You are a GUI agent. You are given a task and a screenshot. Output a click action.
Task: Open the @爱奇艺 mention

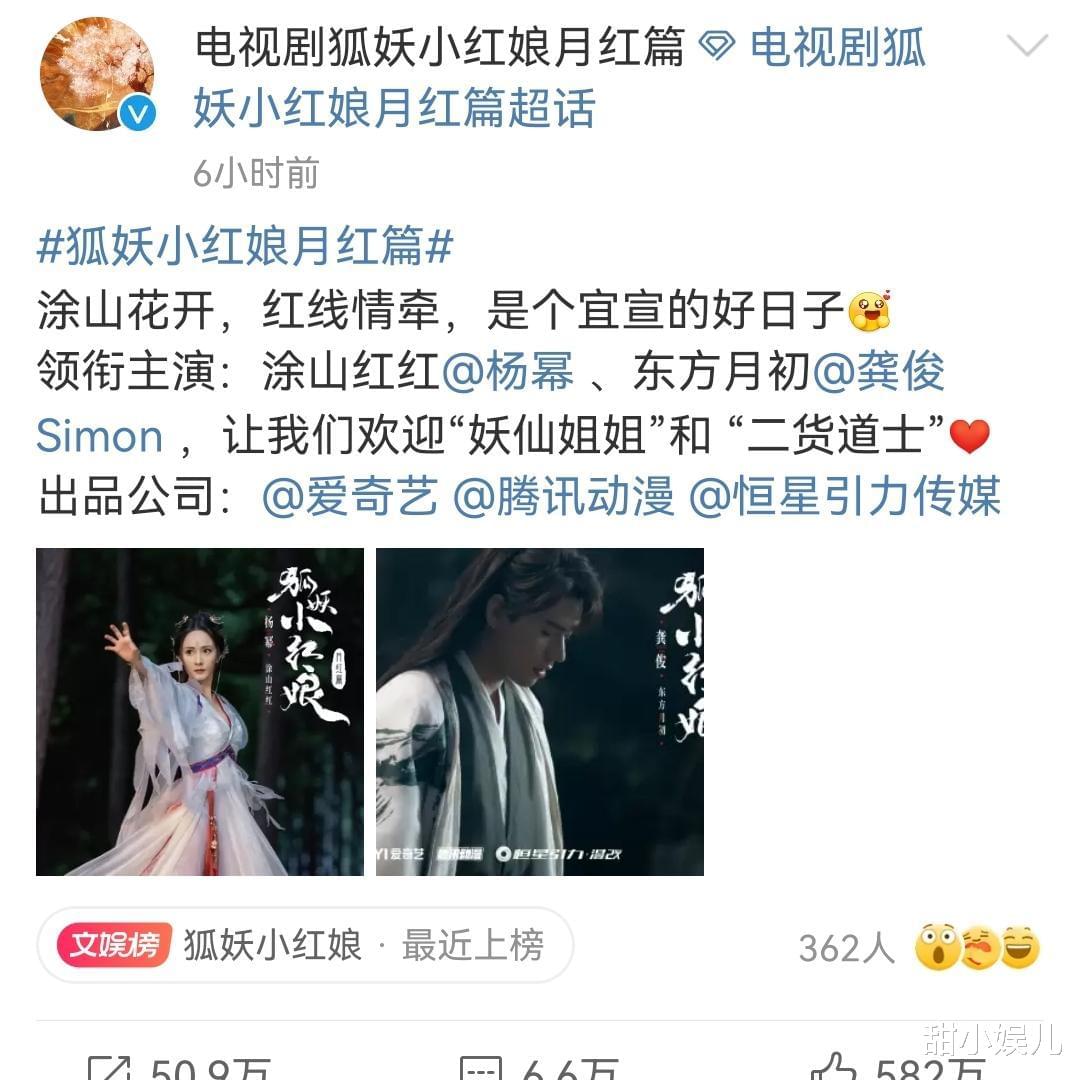point(350,496)
